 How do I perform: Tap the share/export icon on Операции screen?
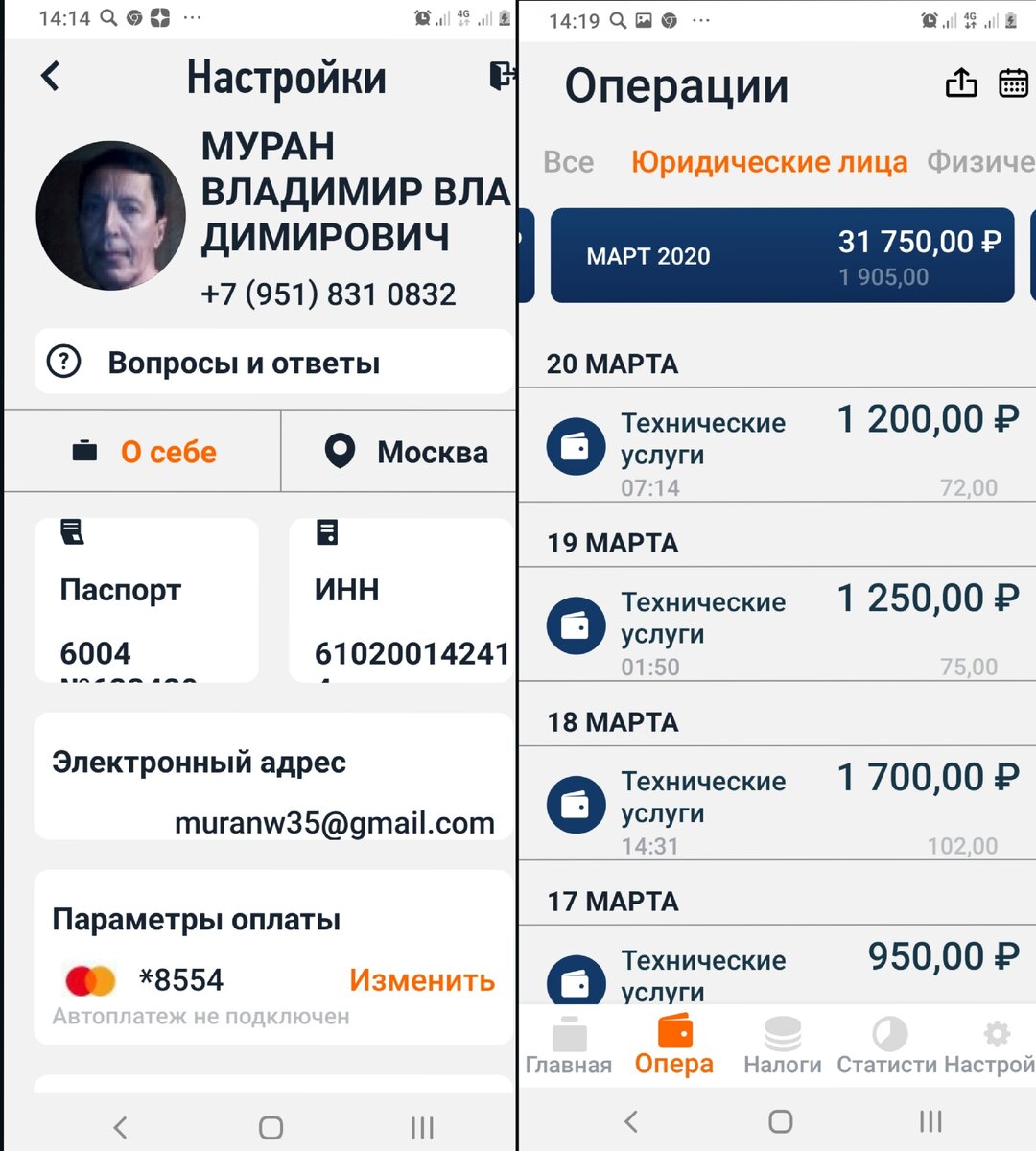(961, 83)
